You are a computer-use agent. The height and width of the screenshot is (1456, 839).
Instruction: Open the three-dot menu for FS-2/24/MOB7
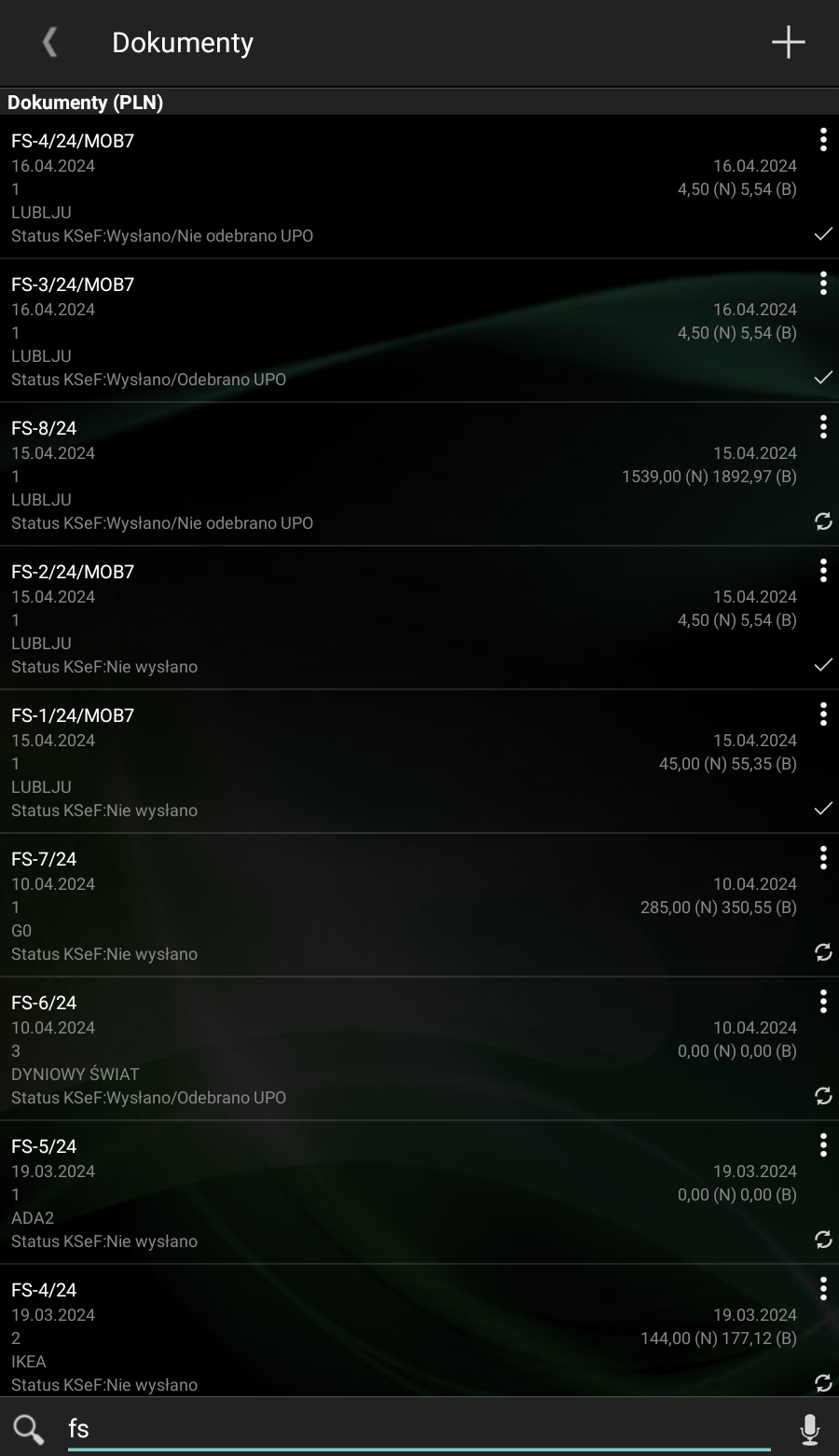[x=823, y=571]
